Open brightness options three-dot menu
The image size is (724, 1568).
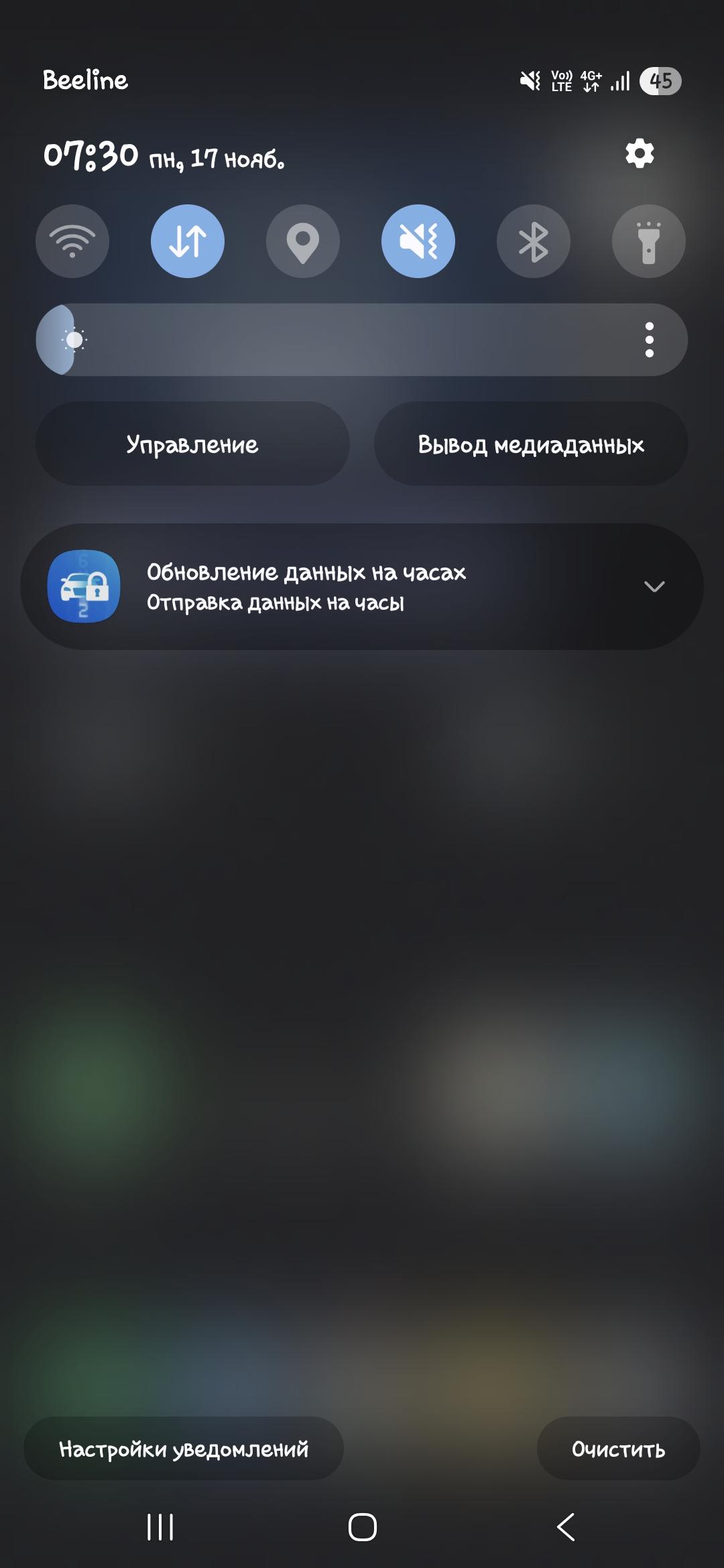649,340
